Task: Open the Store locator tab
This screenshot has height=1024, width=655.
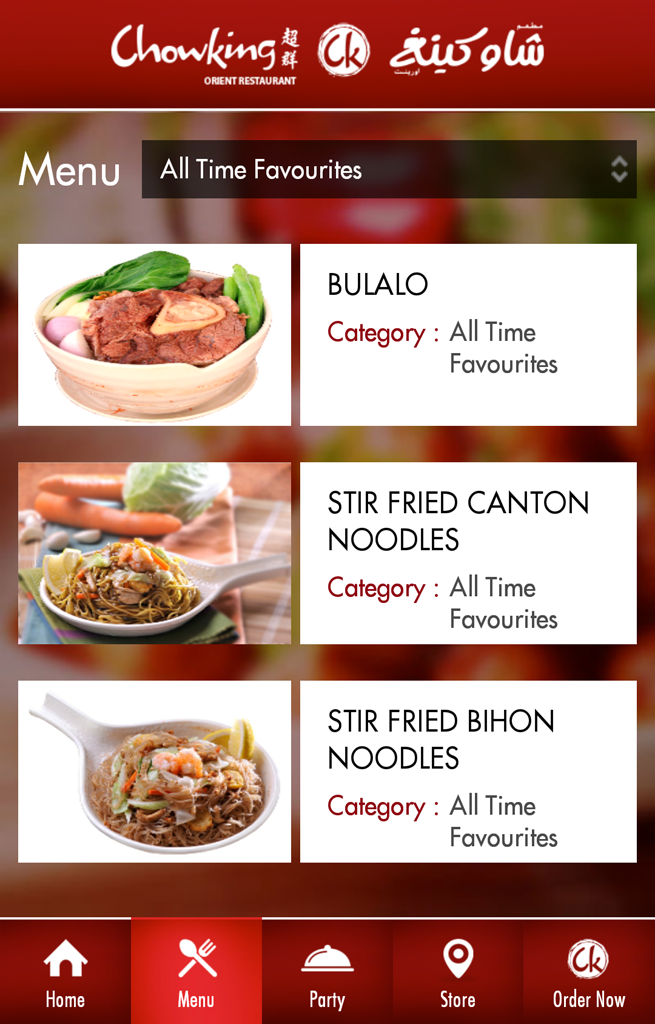Action: click(x=458, y=972)
